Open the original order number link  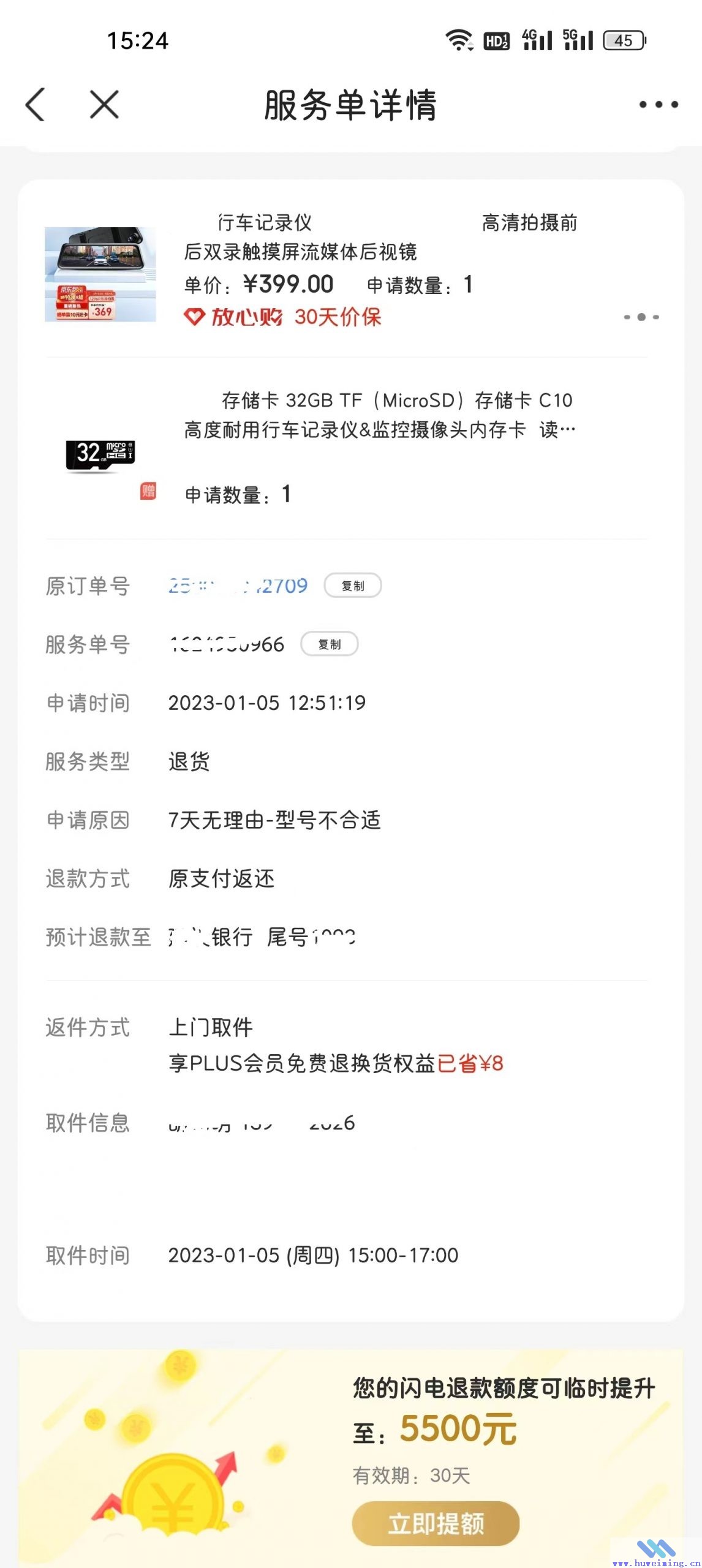[x=238, y=586]
